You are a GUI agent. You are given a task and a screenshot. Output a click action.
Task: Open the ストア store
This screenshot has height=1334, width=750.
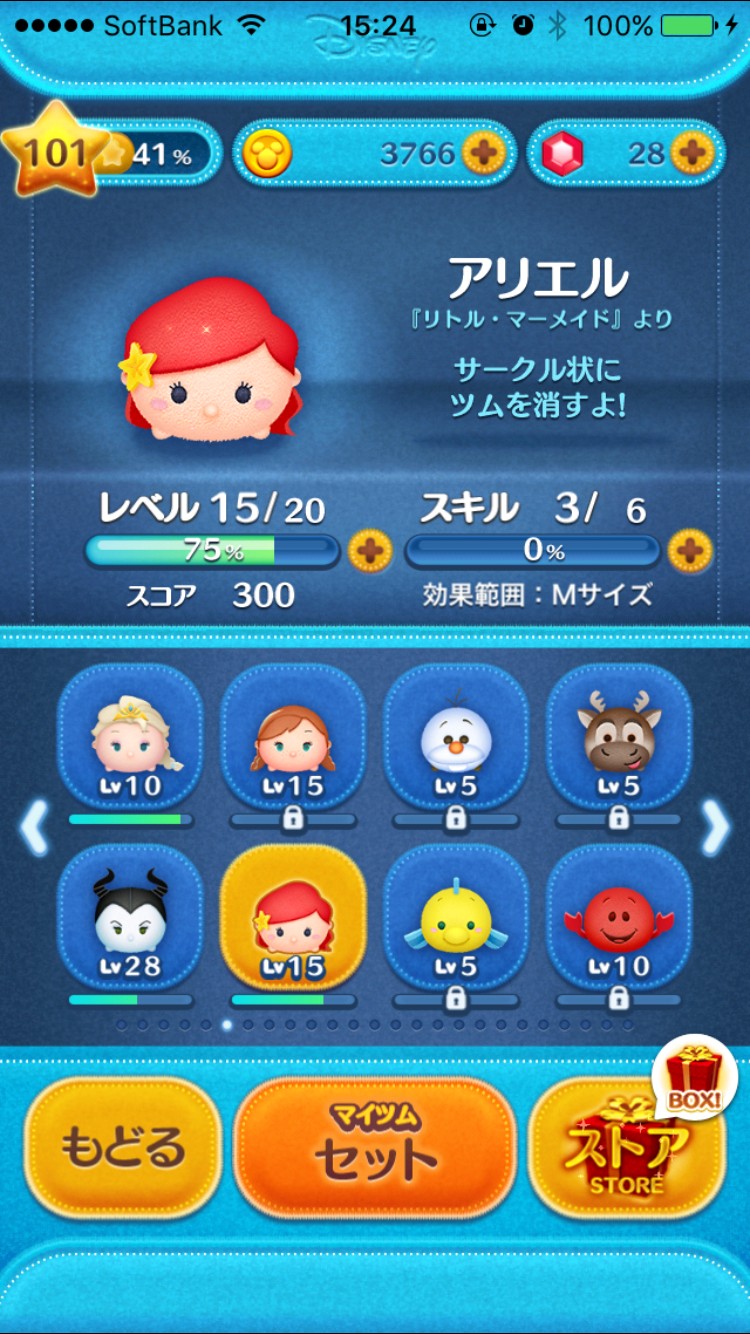(627, 1148)
